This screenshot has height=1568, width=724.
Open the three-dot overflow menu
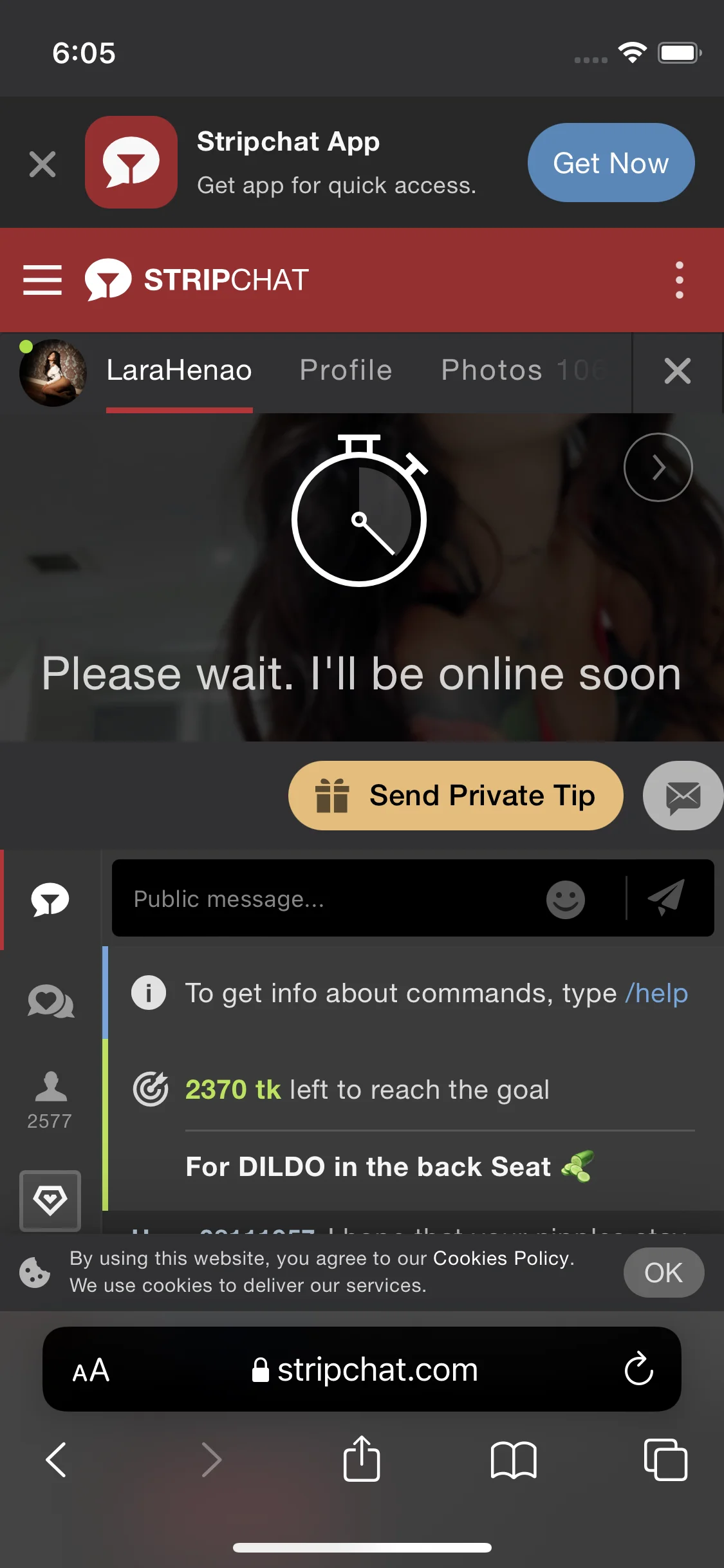(679, 280)
